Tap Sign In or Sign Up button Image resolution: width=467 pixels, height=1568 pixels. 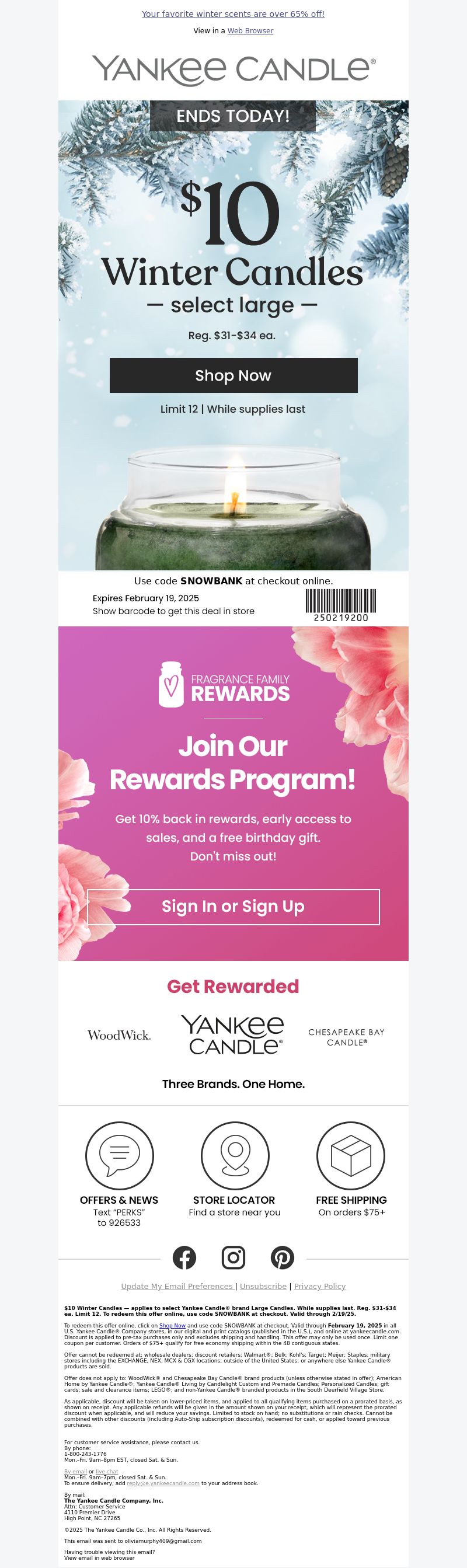pos(233,907)
